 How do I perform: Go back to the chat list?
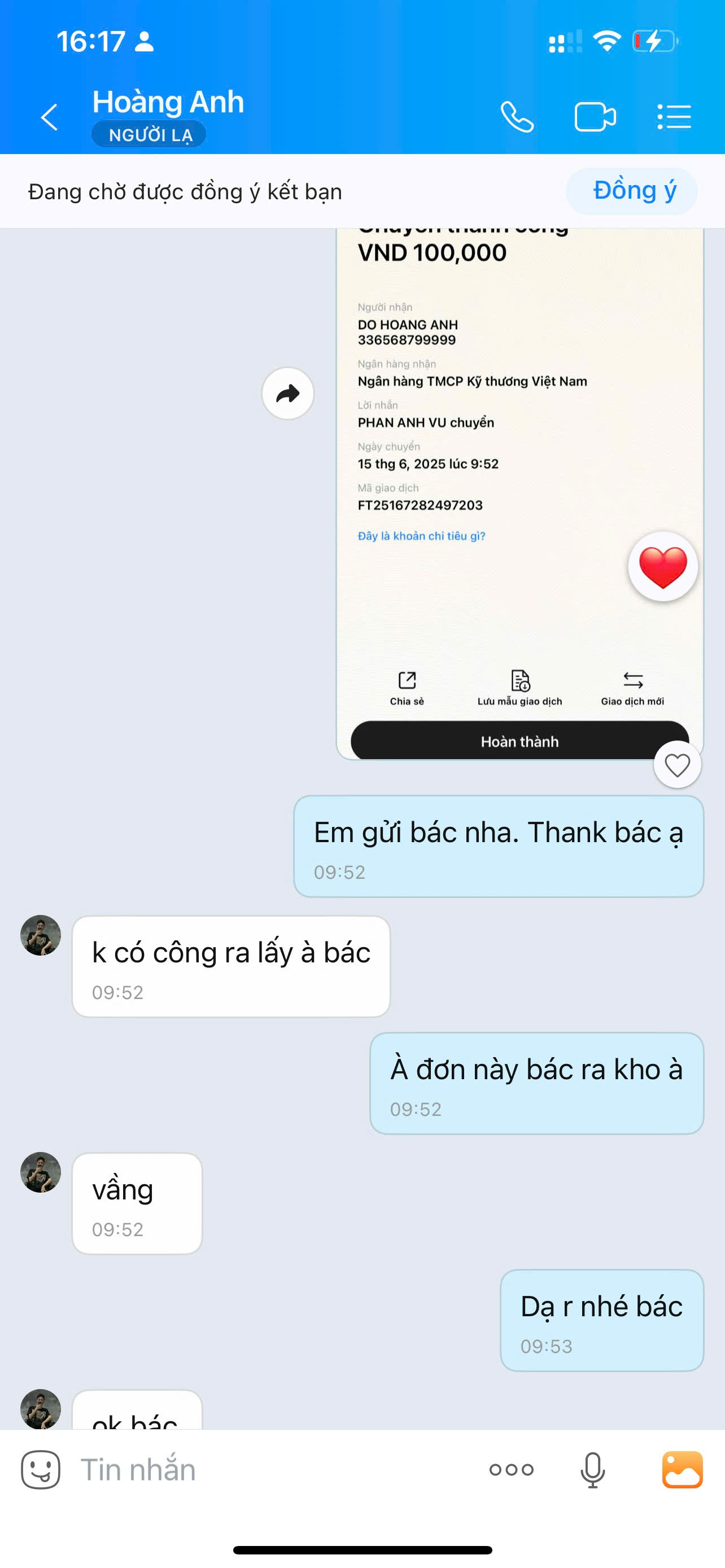click(x=49, y=117)
